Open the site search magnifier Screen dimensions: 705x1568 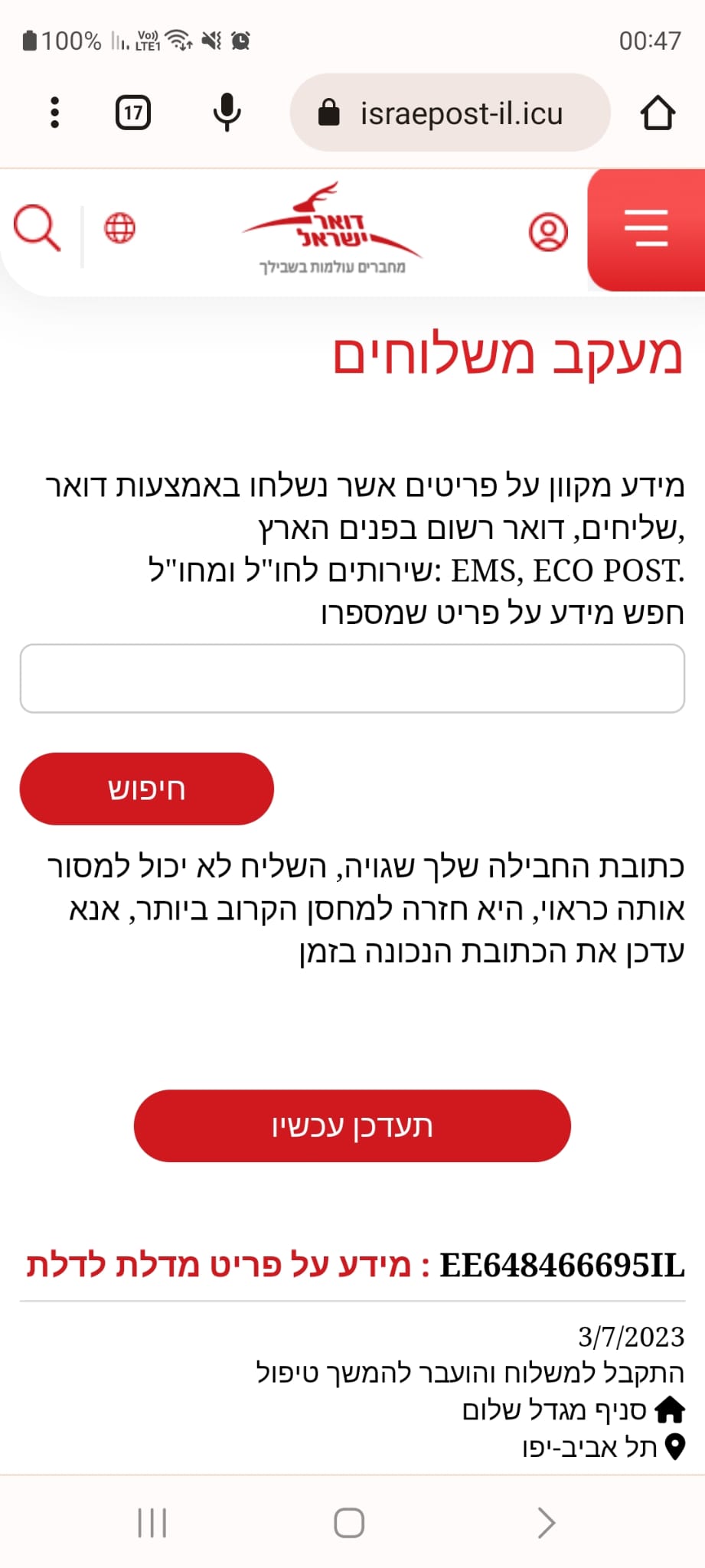[37, 227]
